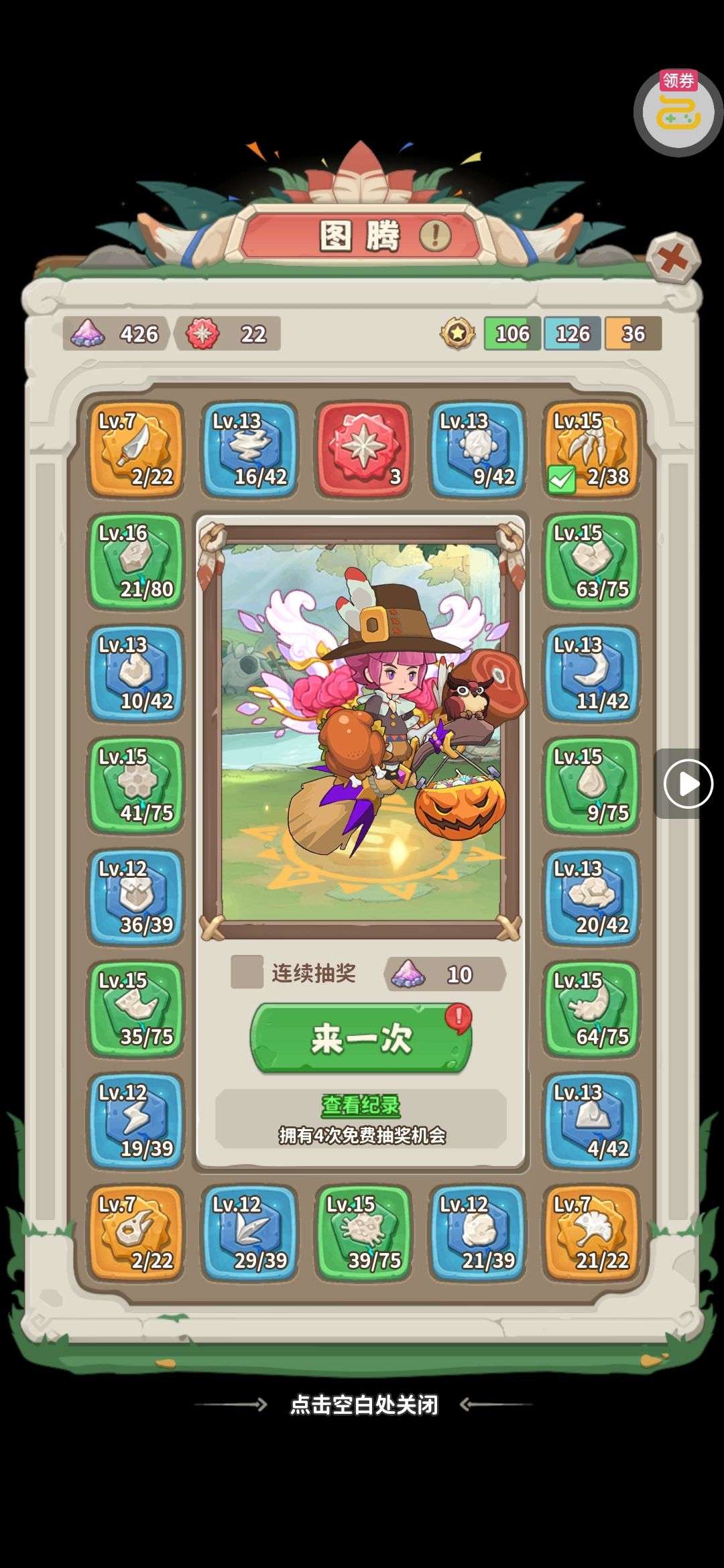
Task: Select the red star totem with count 3
Action: click(363, 448)
